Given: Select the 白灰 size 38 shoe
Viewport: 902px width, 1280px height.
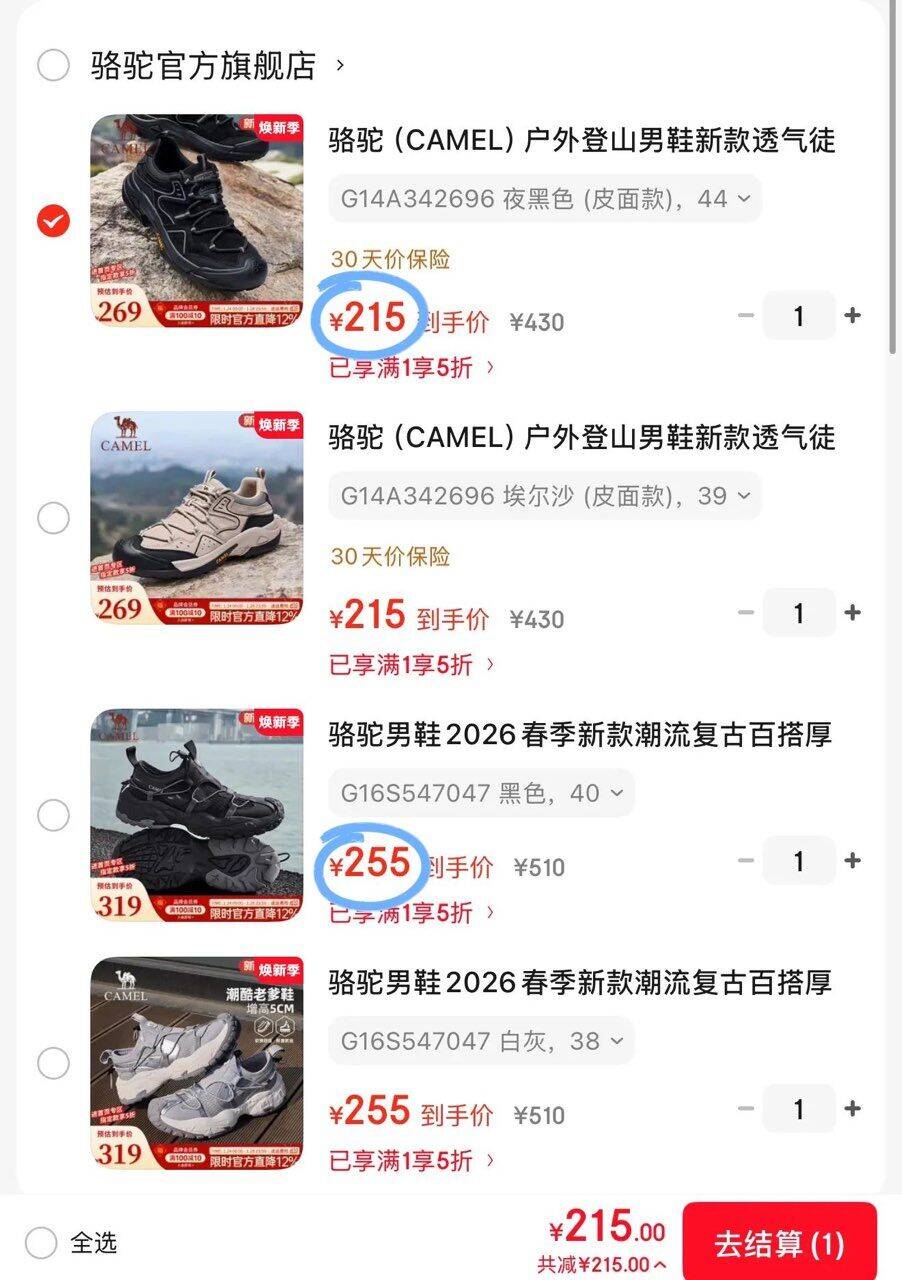Looking at the screenshot, I should [x=53, y=1063].
